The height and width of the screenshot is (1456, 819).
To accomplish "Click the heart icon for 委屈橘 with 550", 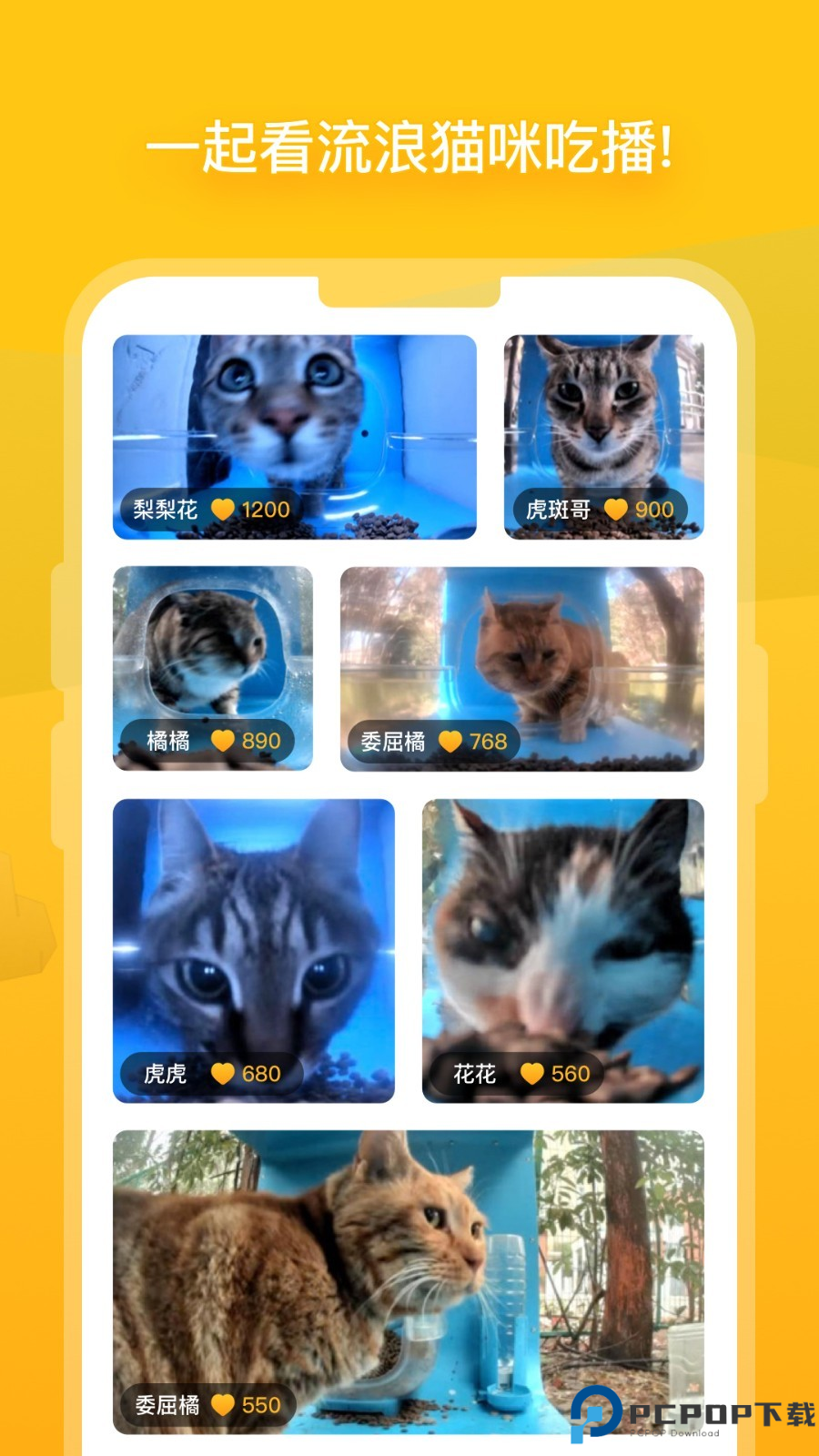I will click(224, 1404).
